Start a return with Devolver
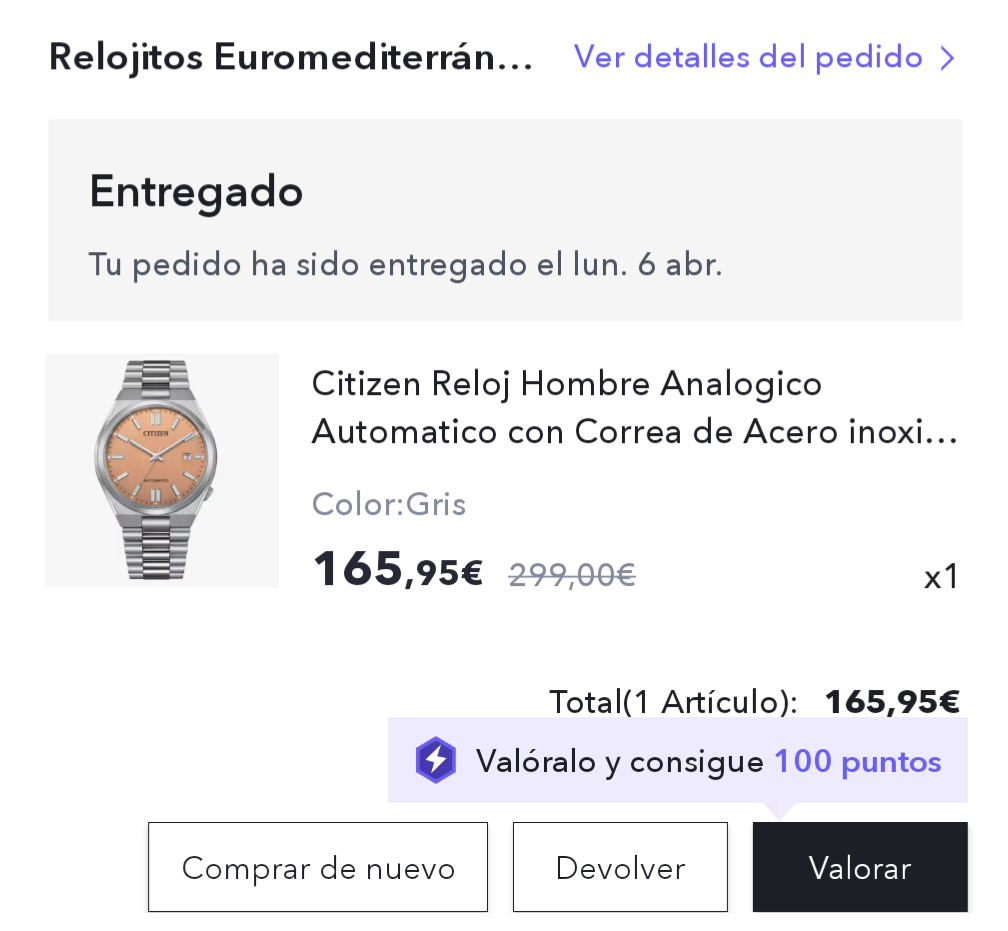Image resolution: width=1008 pixels, height=931 pixels. coord(620,867)
